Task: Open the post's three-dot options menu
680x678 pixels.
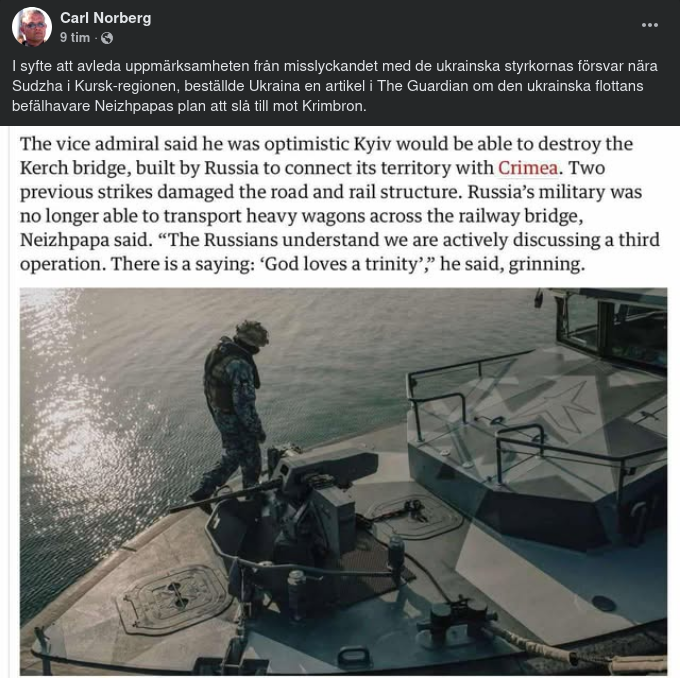Action: tap(650, 25)
